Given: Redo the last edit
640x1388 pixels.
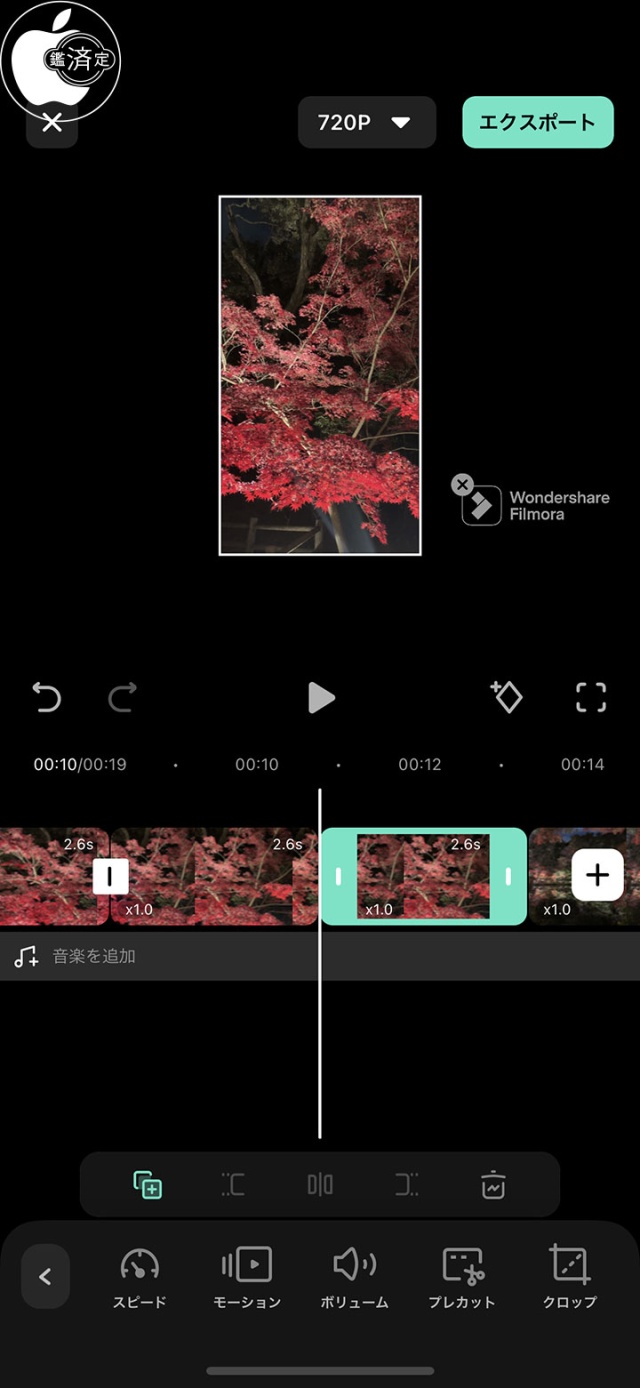Looking at the screenshot, I should [122, 697].
